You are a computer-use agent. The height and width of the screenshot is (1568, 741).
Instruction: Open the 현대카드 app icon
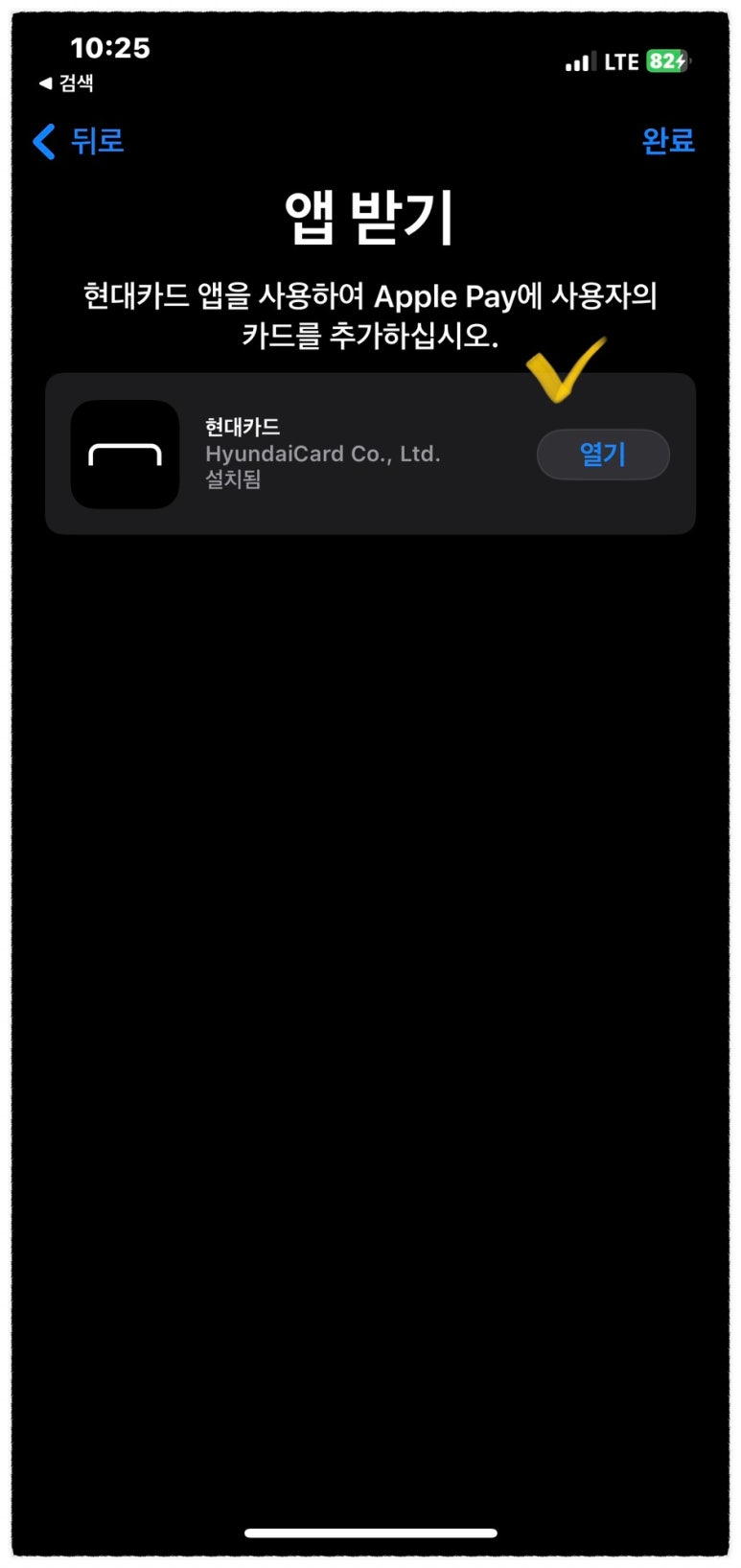pos(126,454)
